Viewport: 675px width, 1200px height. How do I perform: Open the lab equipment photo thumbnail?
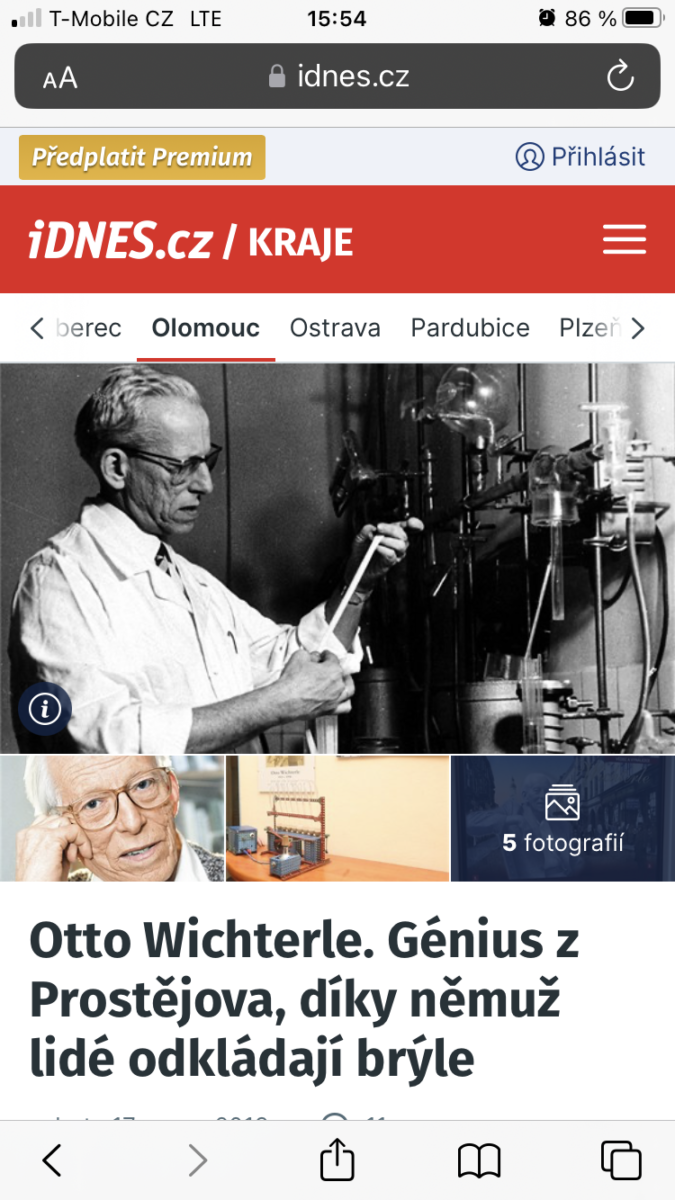point(338,818)
